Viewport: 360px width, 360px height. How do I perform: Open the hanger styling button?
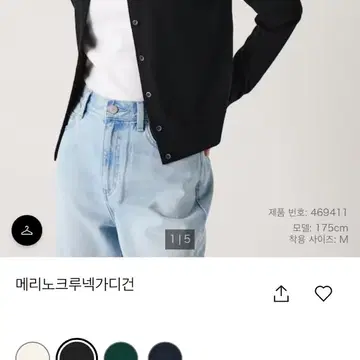point(27,230)
